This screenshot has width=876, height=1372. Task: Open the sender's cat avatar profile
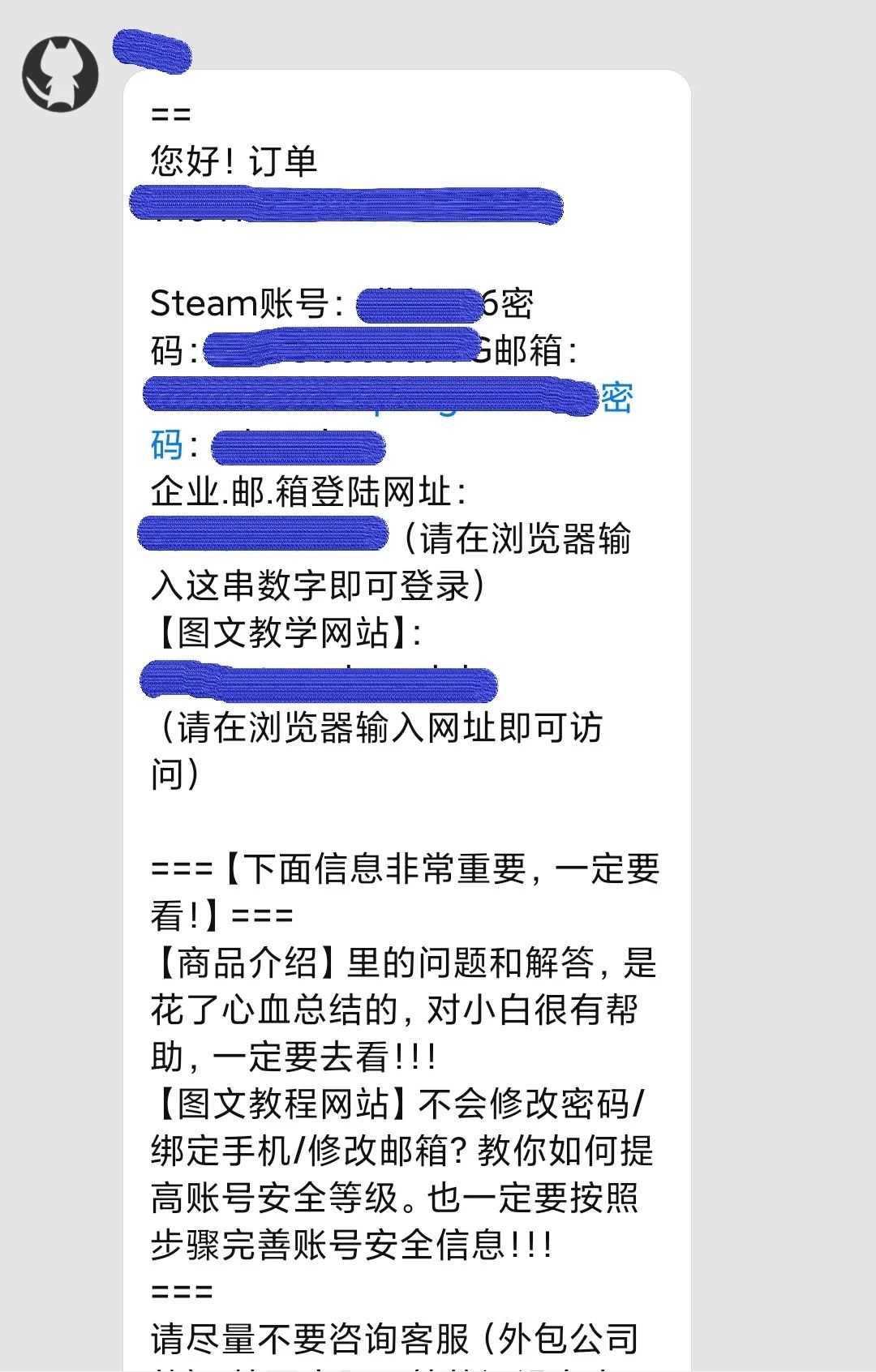pyautogui.click(x=60, y=74)
